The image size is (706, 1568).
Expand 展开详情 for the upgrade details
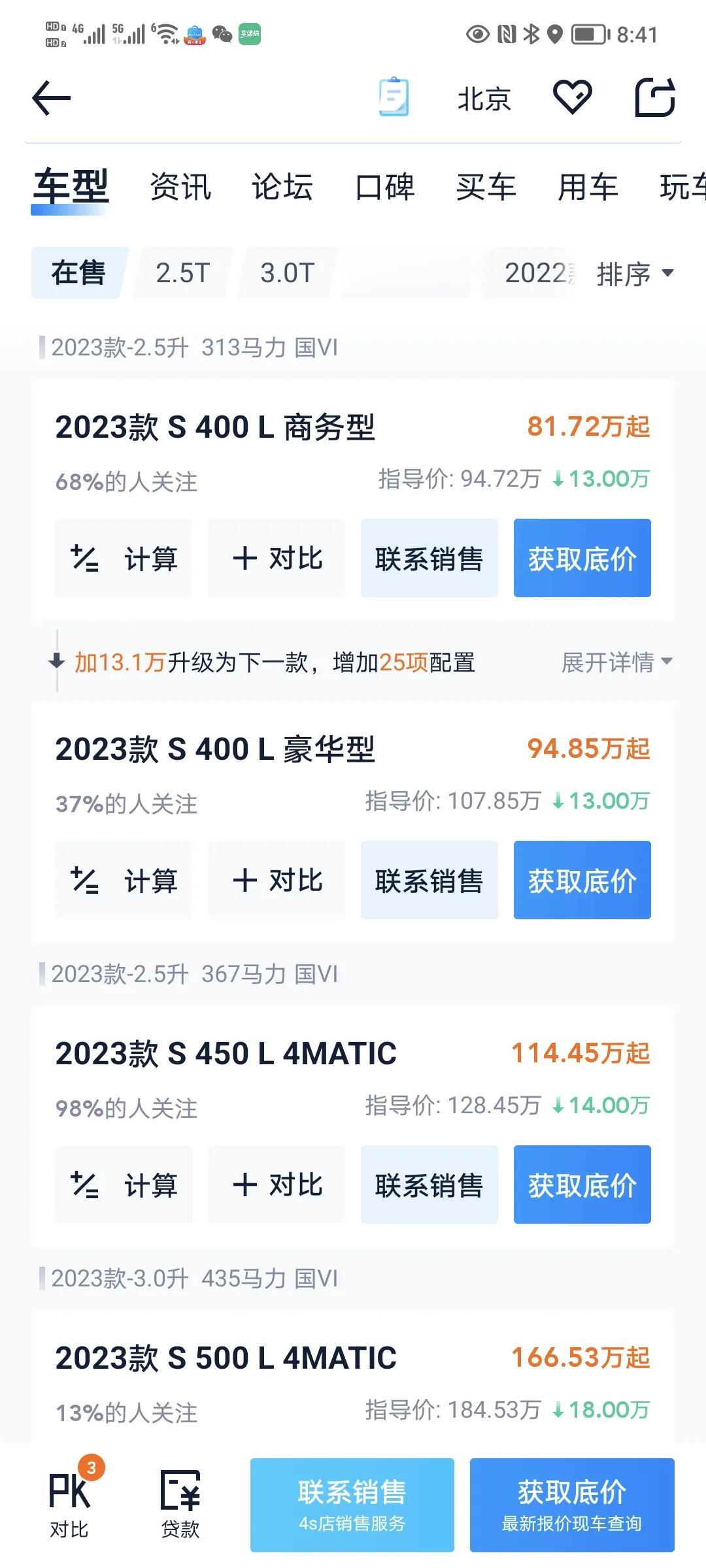pyautogui.click(x=616, y=662)
